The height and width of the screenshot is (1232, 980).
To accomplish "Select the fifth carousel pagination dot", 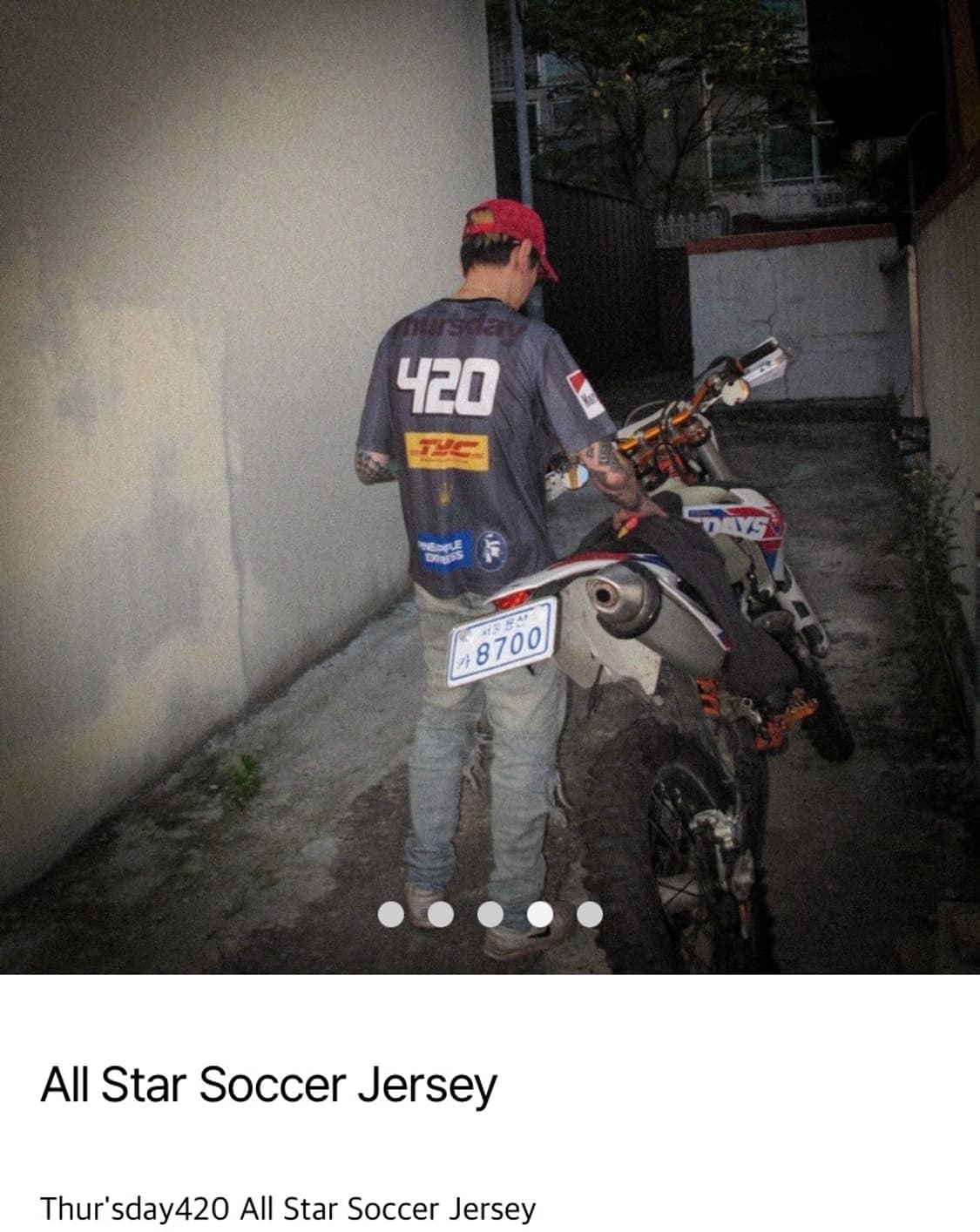I will coord(591,913).
